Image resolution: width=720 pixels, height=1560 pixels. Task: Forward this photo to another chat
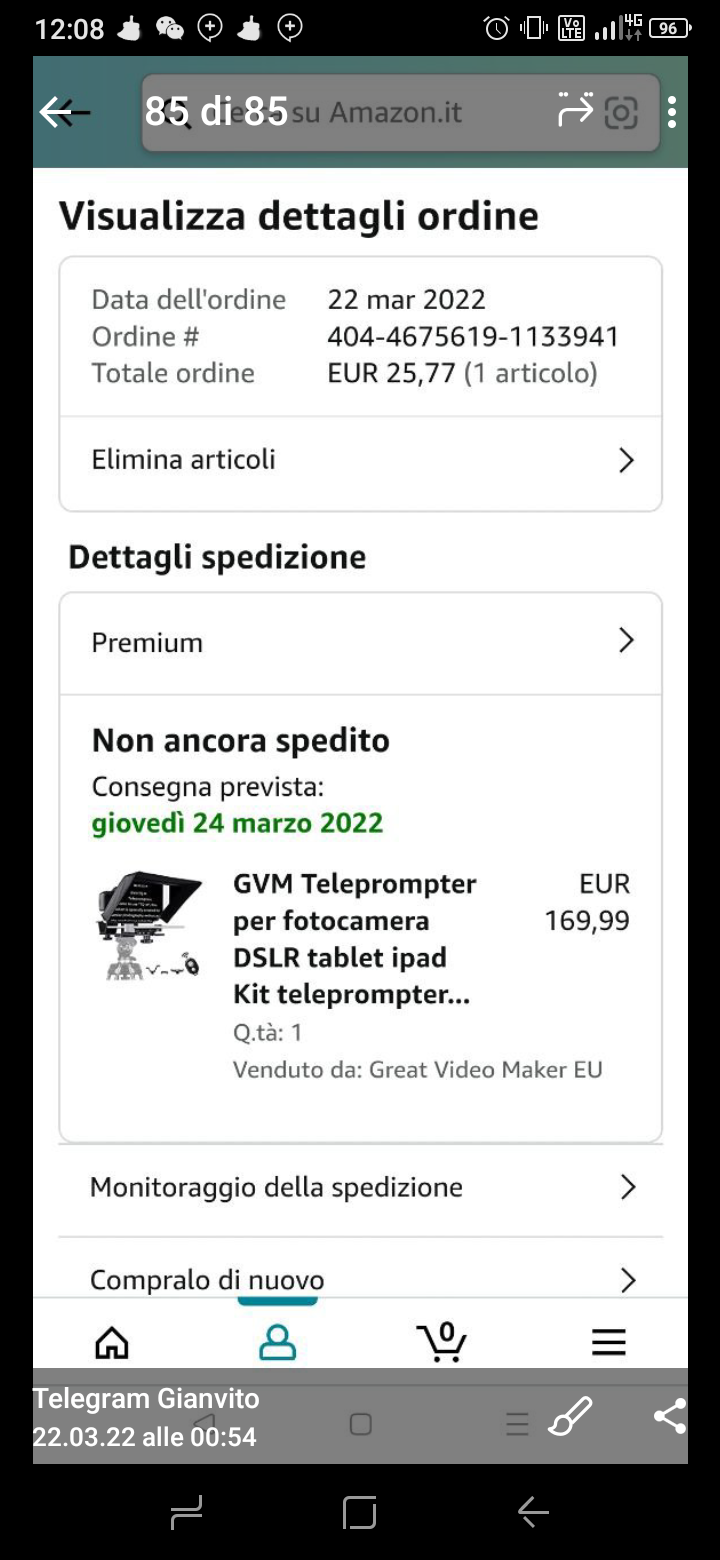pyautogui.click(x=575, y=110)
